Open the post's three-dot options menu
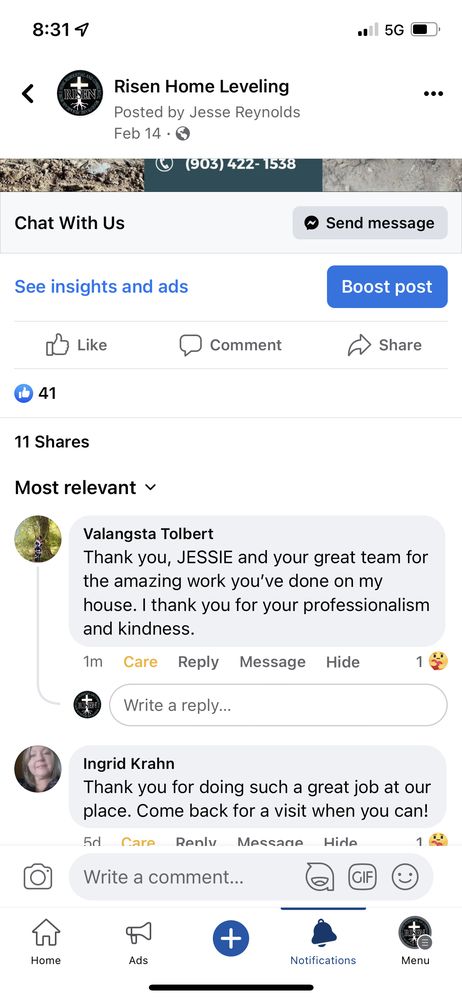 coord(433,94)
